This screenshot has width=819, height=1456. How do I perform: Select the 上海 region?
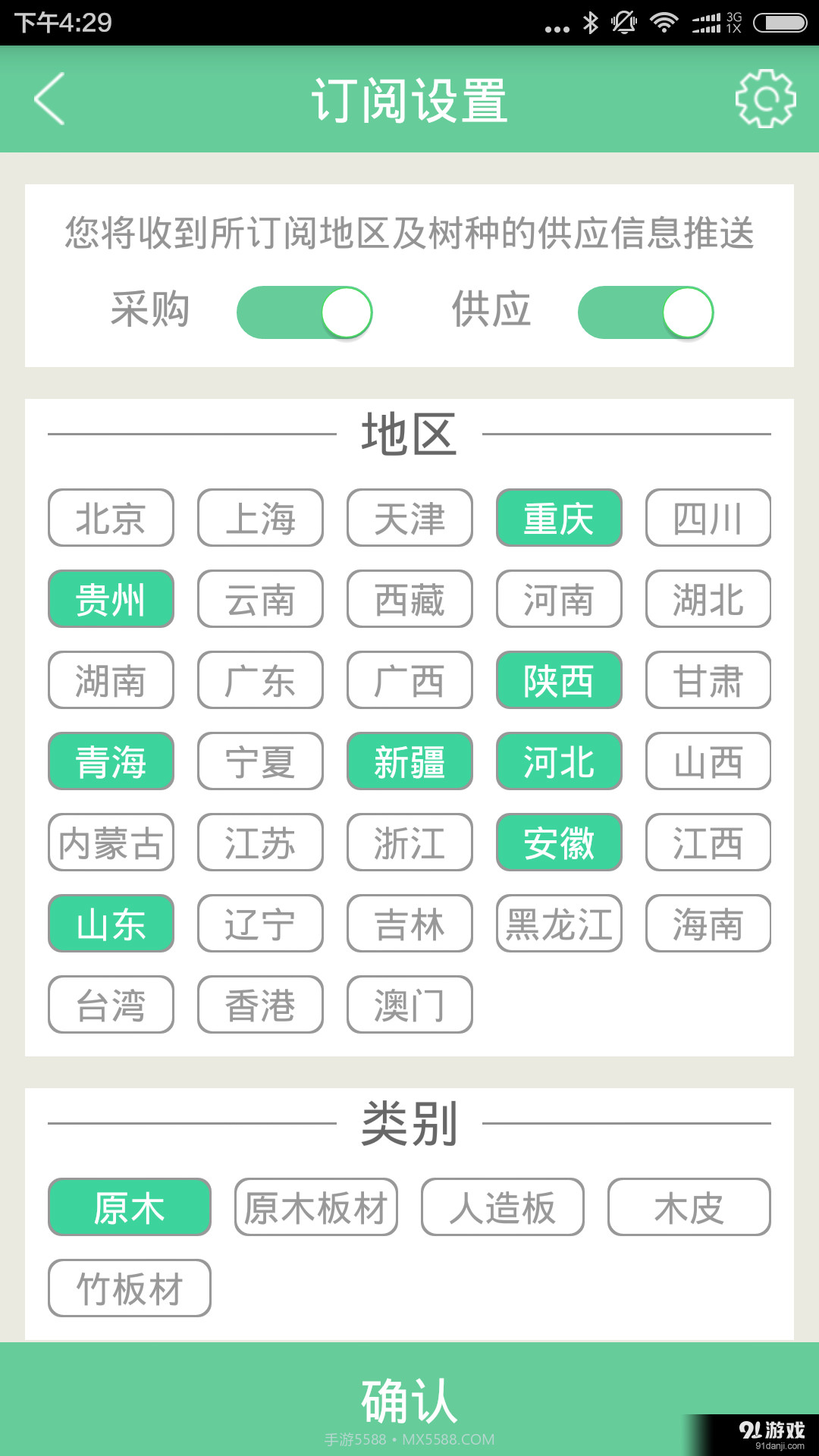click(x=259, y=518)
